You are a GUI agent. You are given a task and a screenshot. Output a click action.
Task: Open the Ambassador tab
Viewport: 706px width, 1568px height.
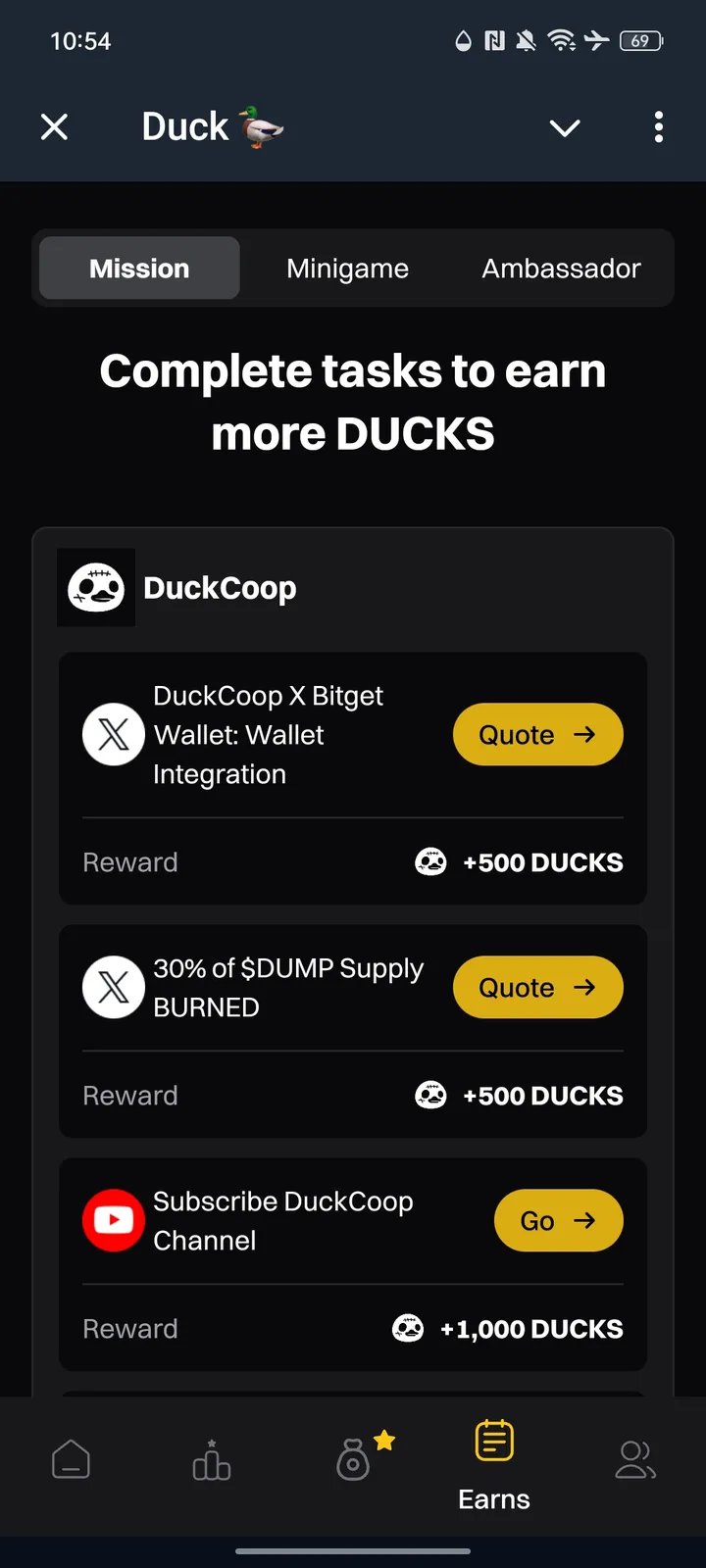[560, 268]
